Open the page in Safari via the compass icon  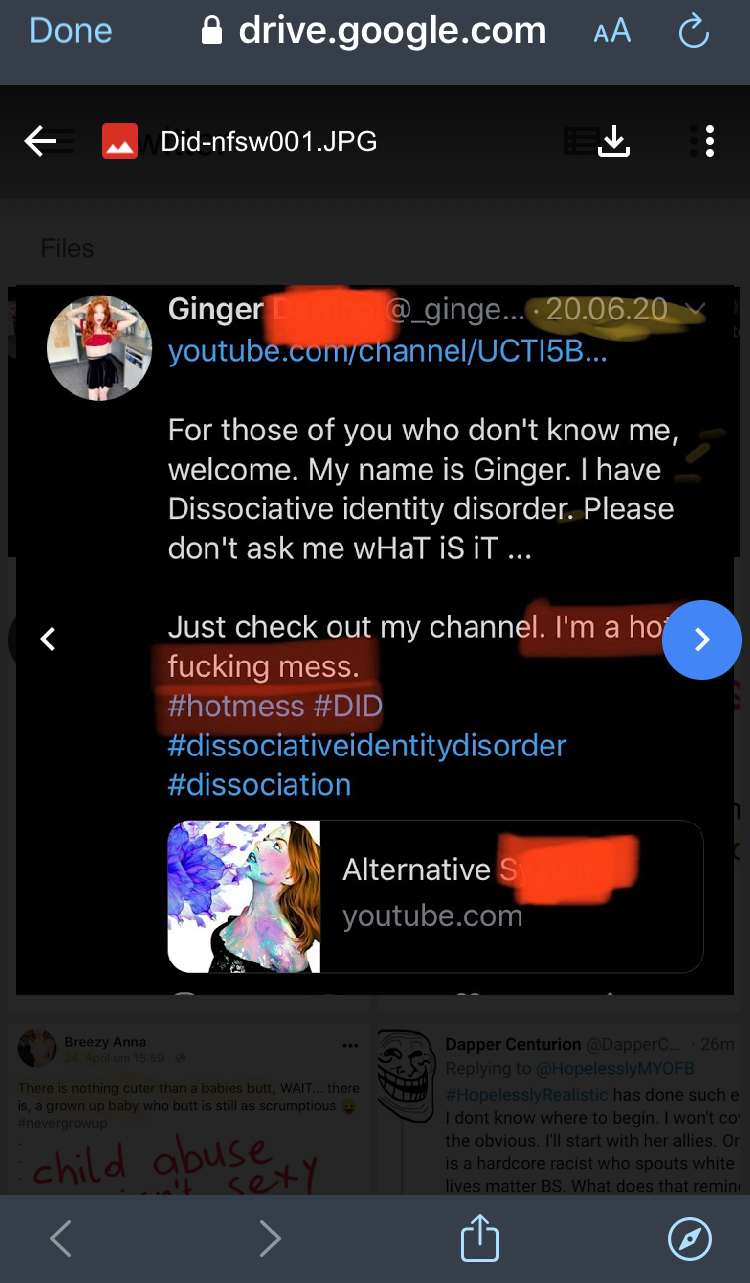[690, 1240]
